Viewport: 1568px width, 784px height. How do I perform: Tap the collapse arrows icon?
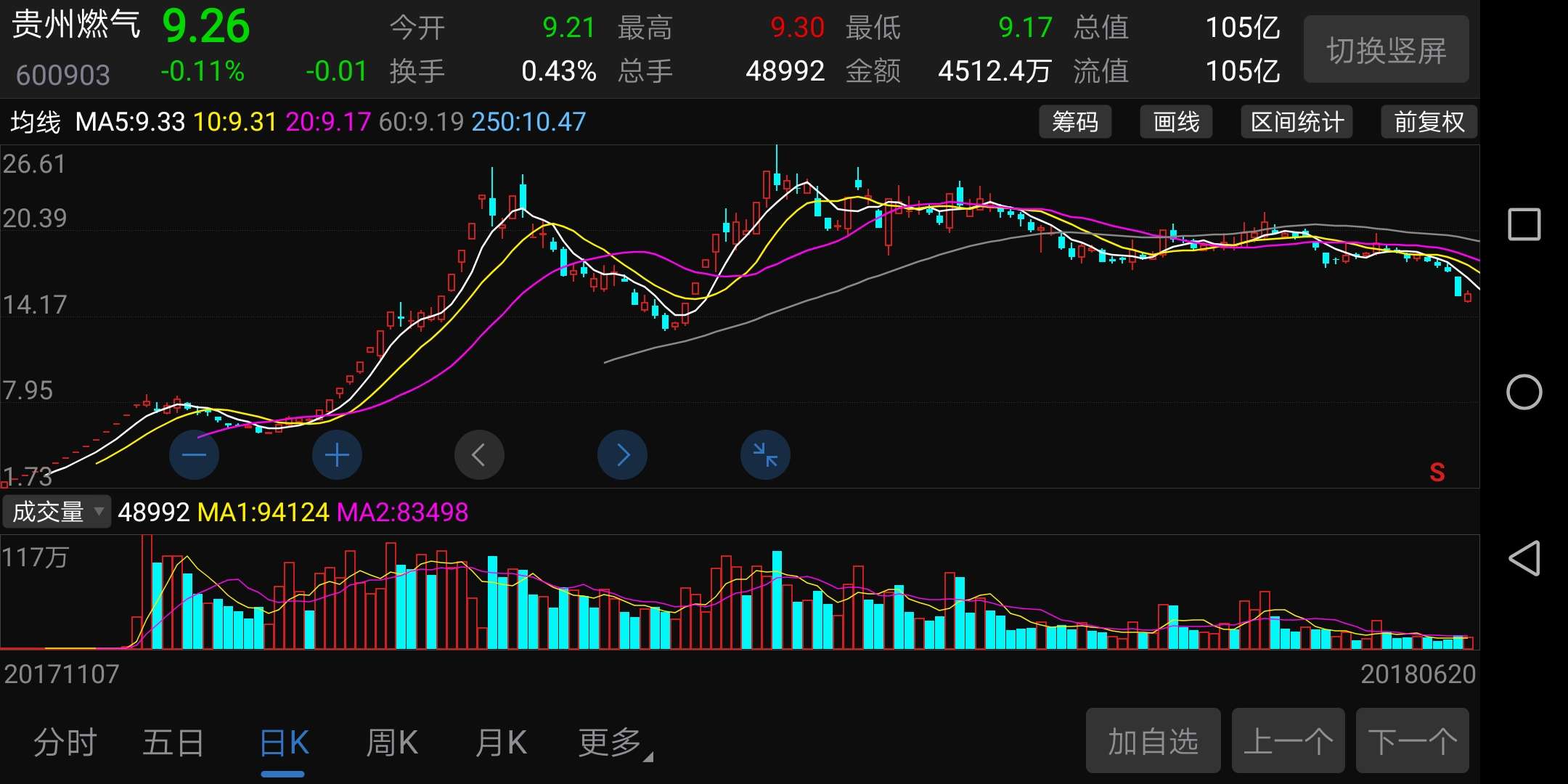pos(765,455)
